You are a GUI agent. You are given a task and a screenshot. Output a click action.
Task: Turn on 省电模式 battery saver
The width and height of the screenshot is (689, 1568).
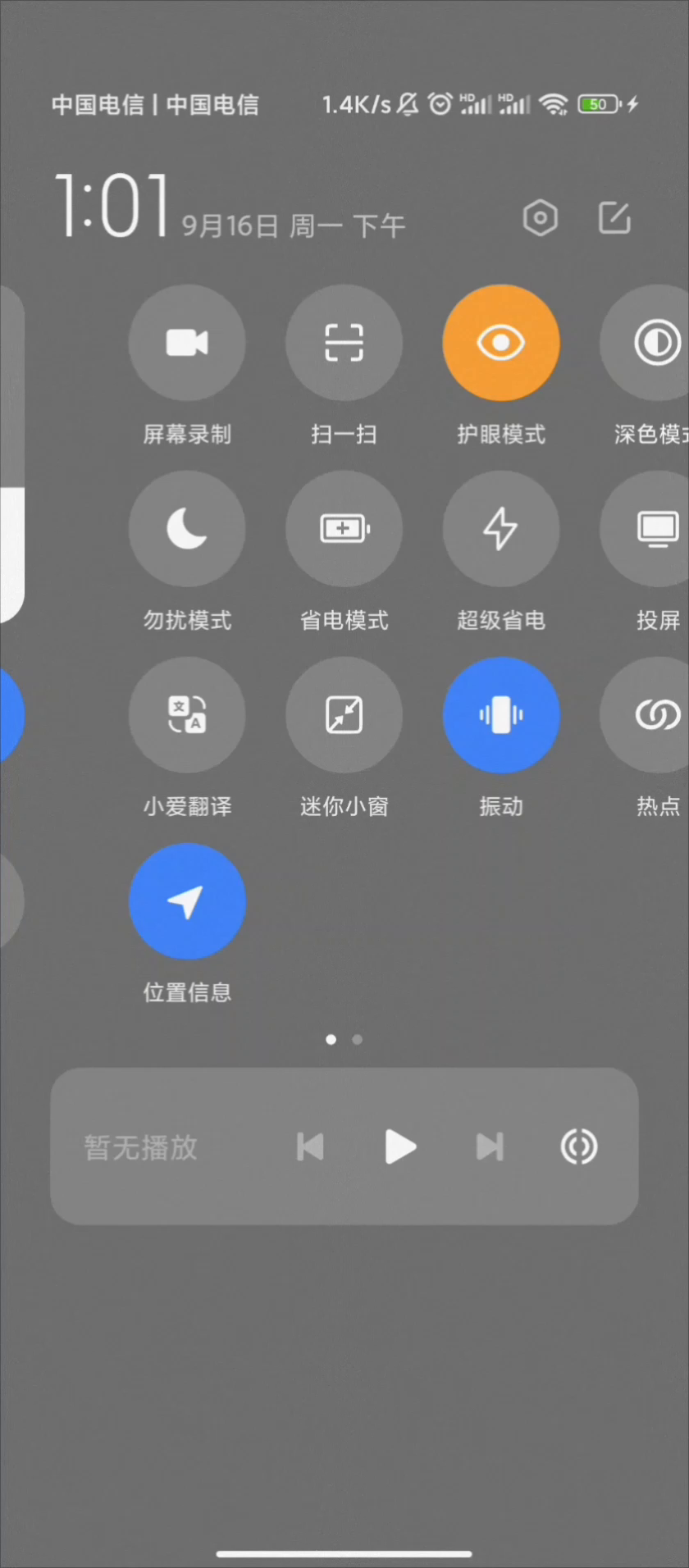coord(344,529)
